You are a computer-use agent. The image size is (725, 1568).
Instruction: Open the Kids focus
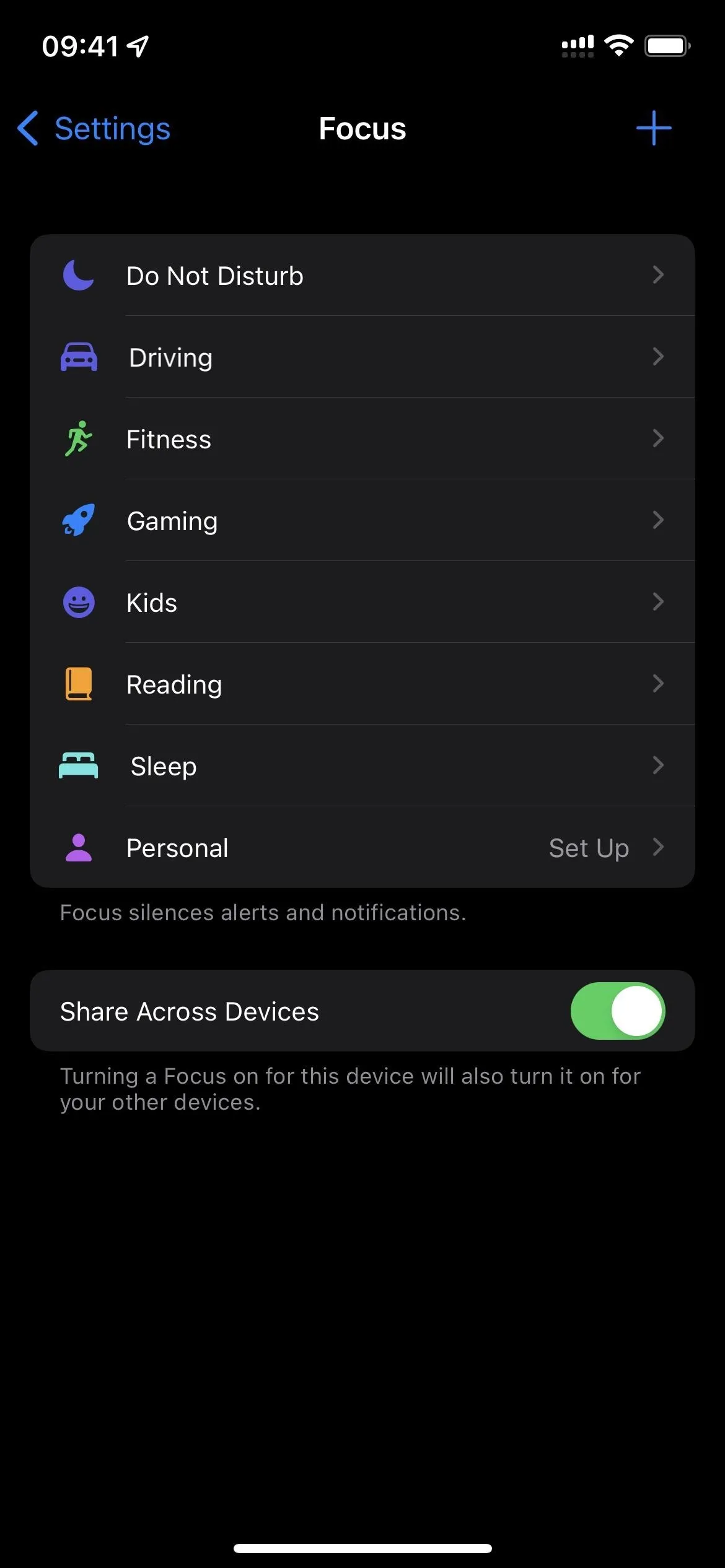pyautogui.click(x=362, y=602)
